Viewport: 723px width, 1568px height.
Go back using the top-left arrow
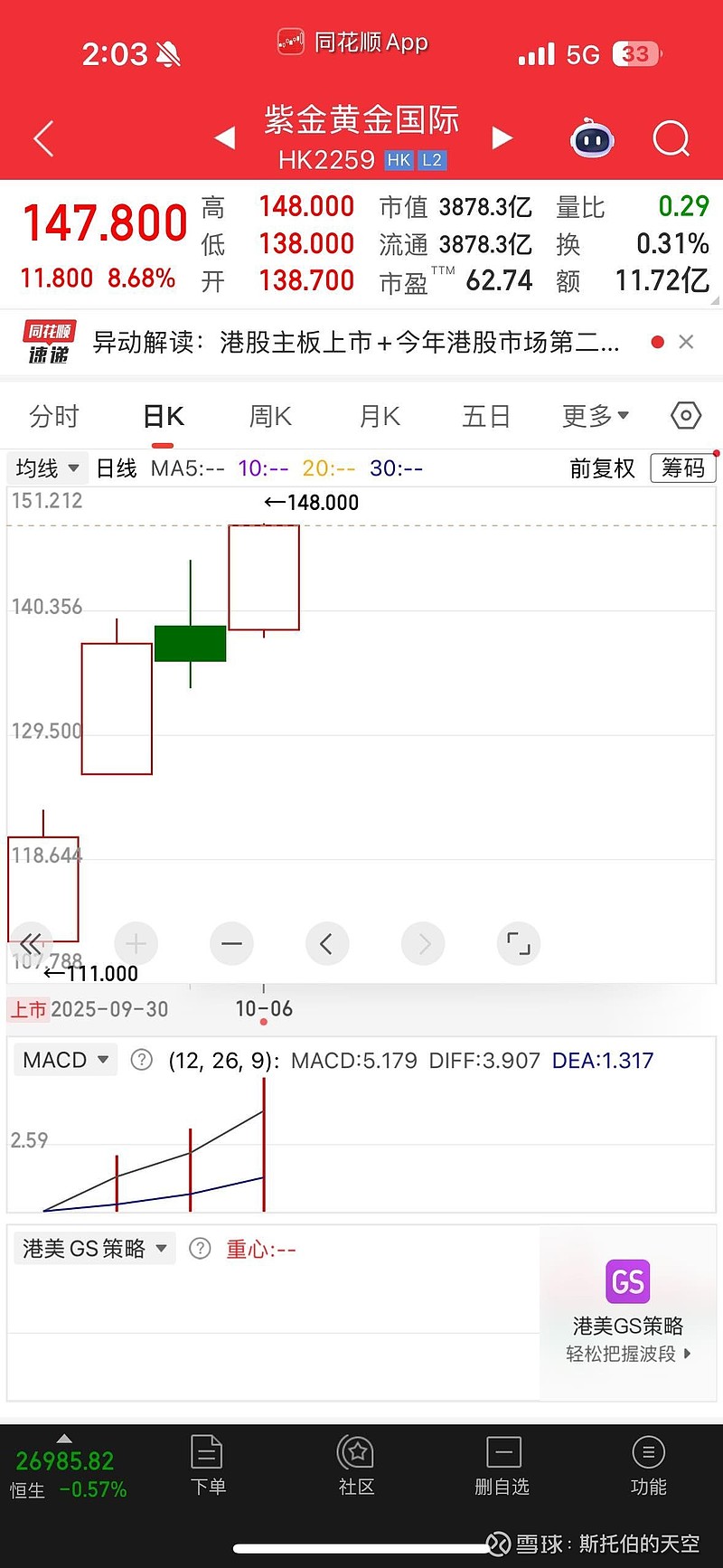43,138
